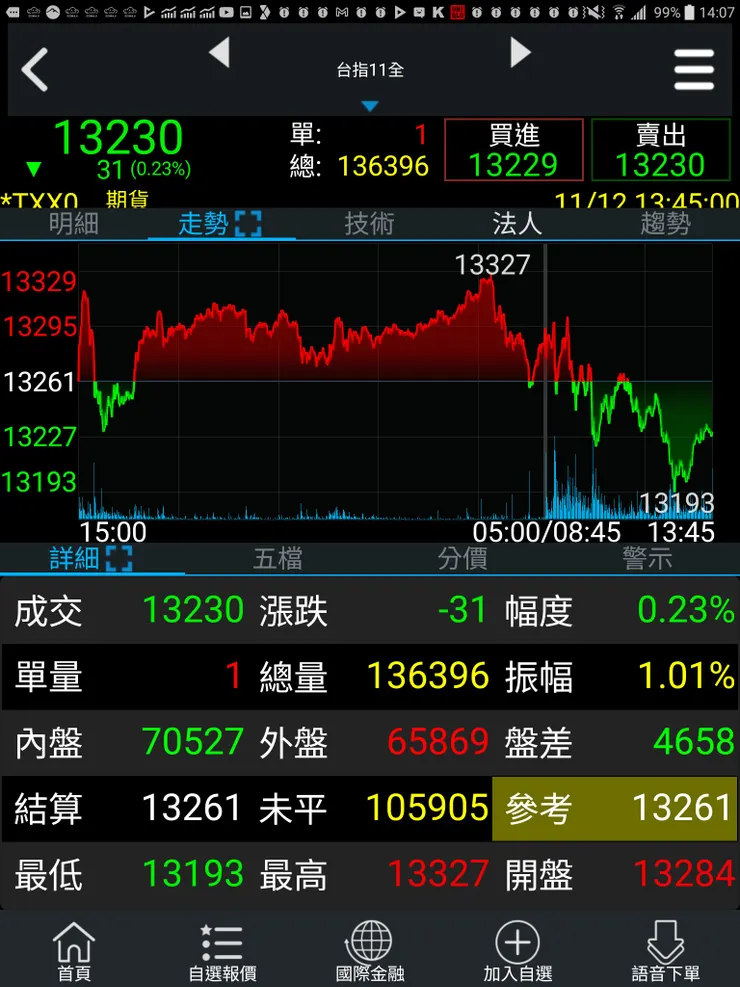The height and width of the screenshot is (987, 740).
Task: Select the 詳細 details tab
Action: tap(91, 558)
